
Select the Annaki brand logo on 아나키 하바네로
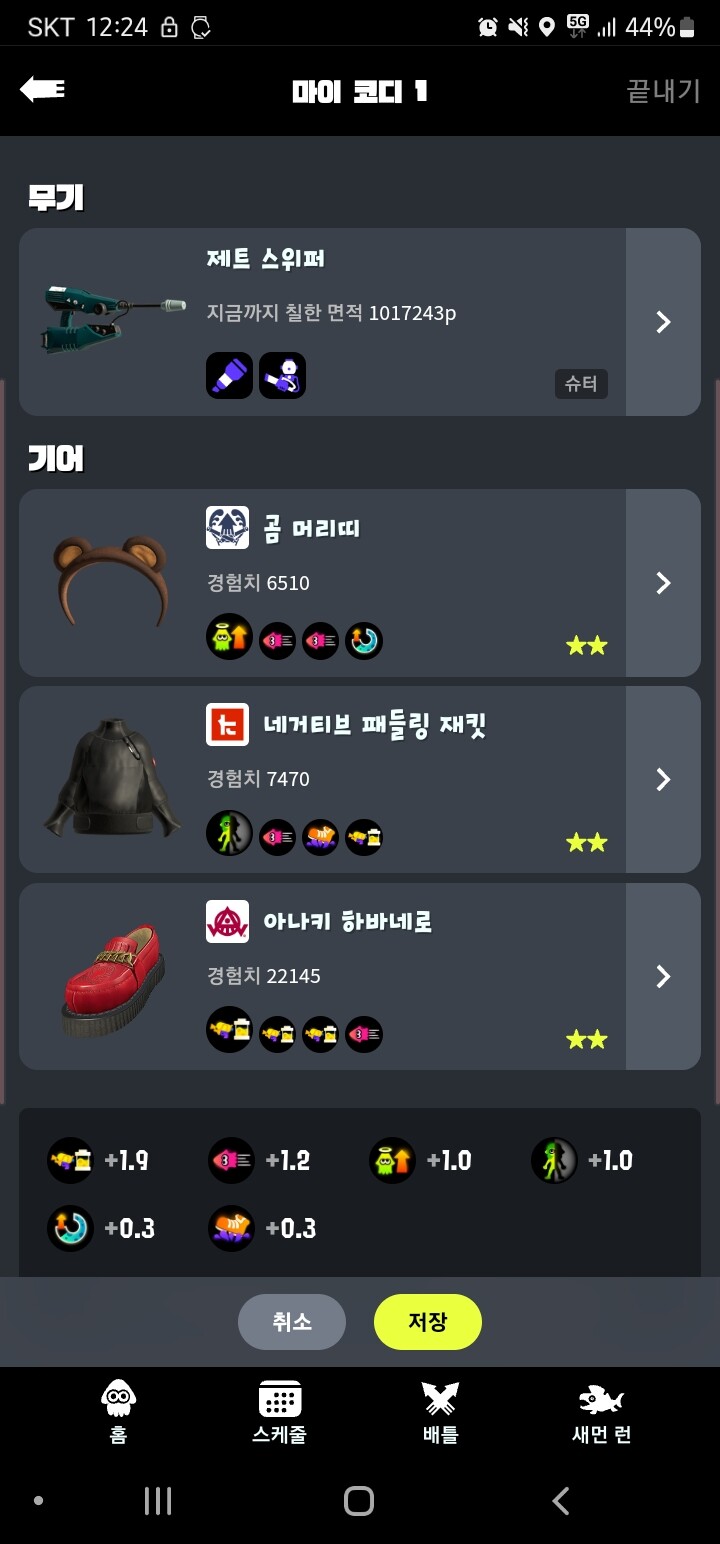click(229, 923)
